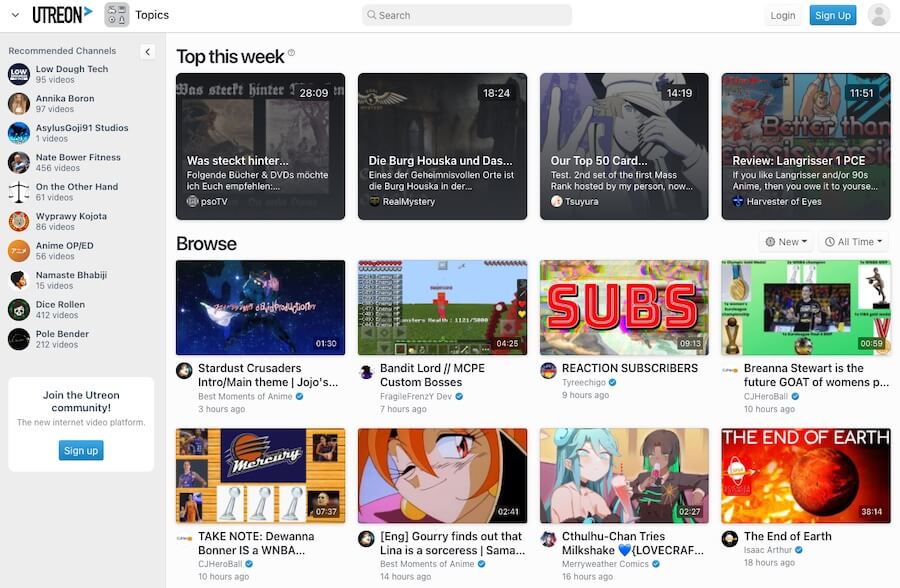Toggle the menu chevron beside Utreon logo
Viewport: 900px width, 588px height.
coord(15,15)
